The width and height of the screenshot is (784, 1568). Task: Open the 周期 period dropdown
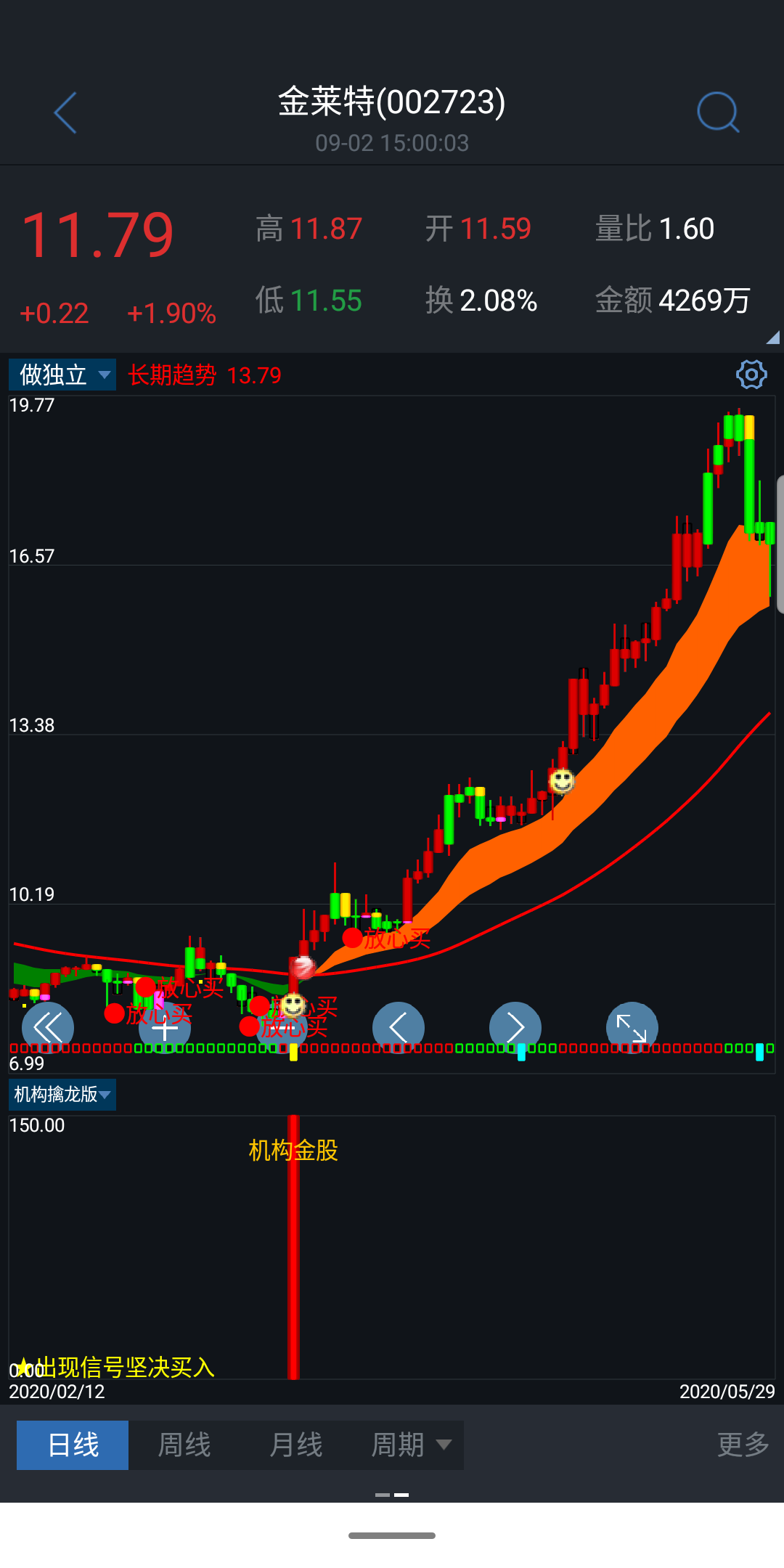point(411,1445)
